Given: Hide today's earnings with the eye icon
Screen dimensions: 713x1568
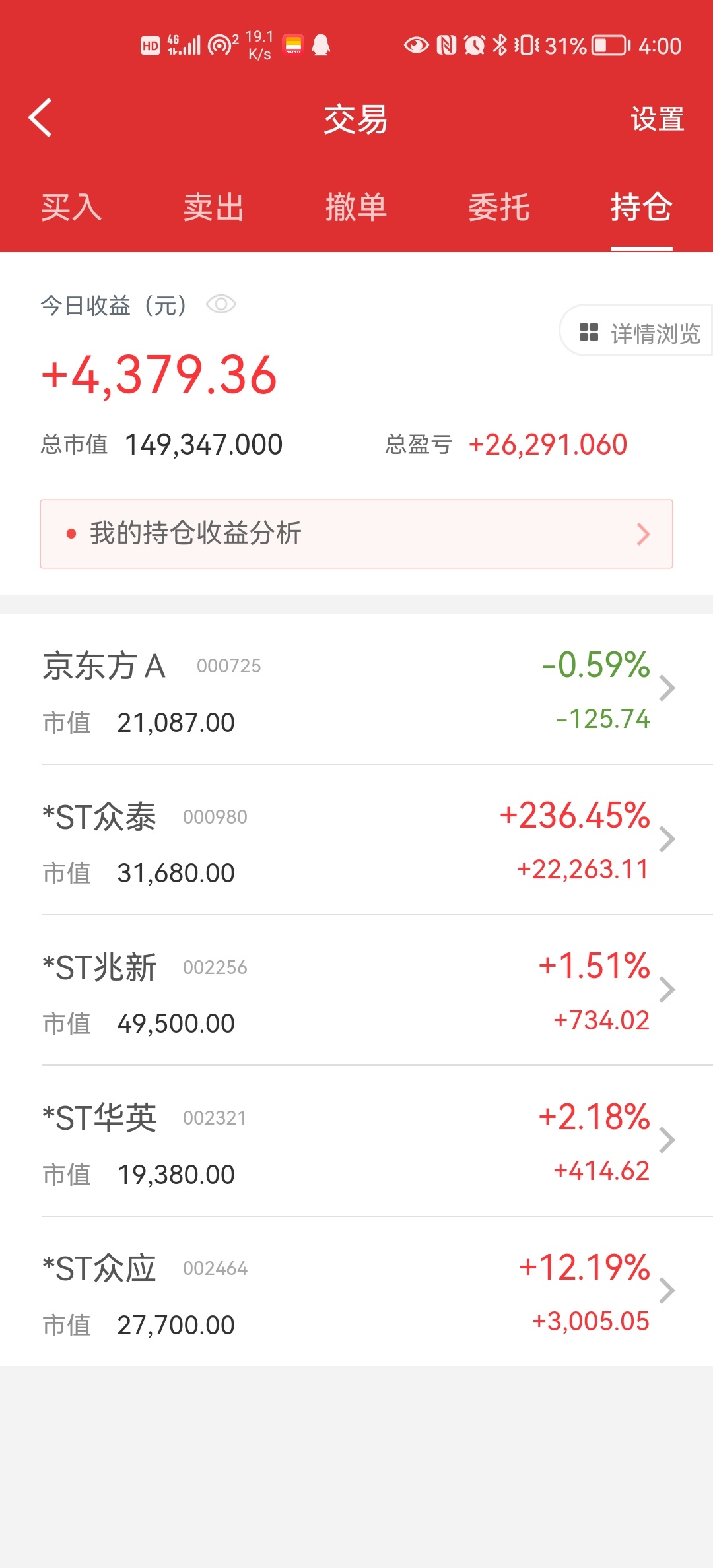Looking at the screenshot, I should 221,304.
